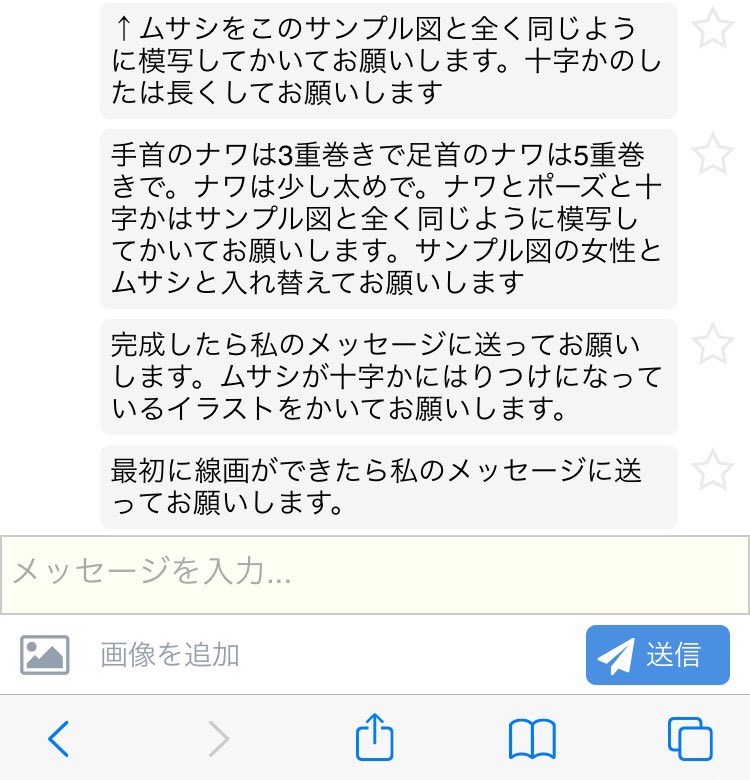
Task: Open the Bookmarks (open book) icon
Action: click(531, 738)
